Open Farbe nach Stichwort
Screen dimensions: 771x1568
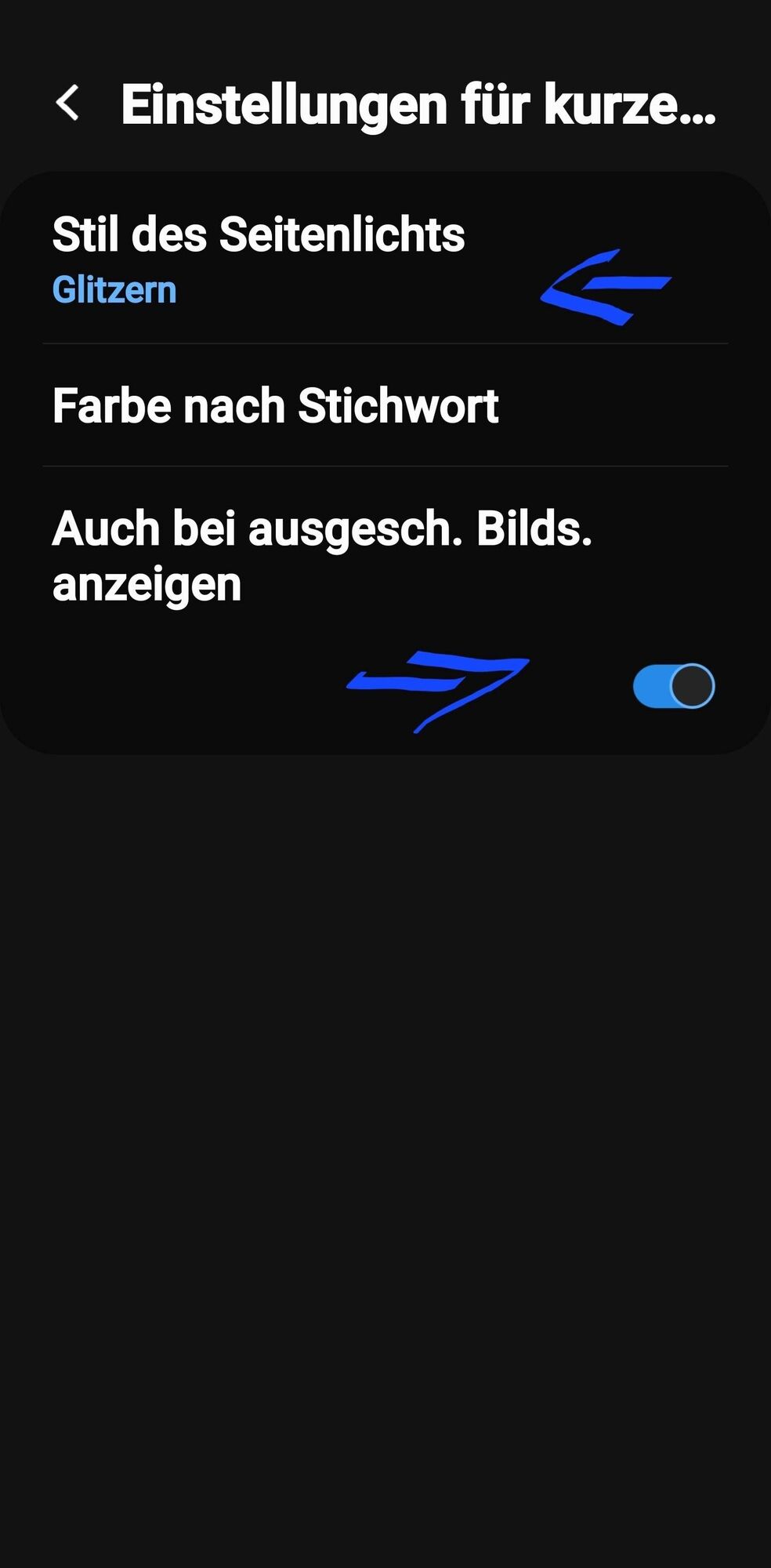(275, 405)
